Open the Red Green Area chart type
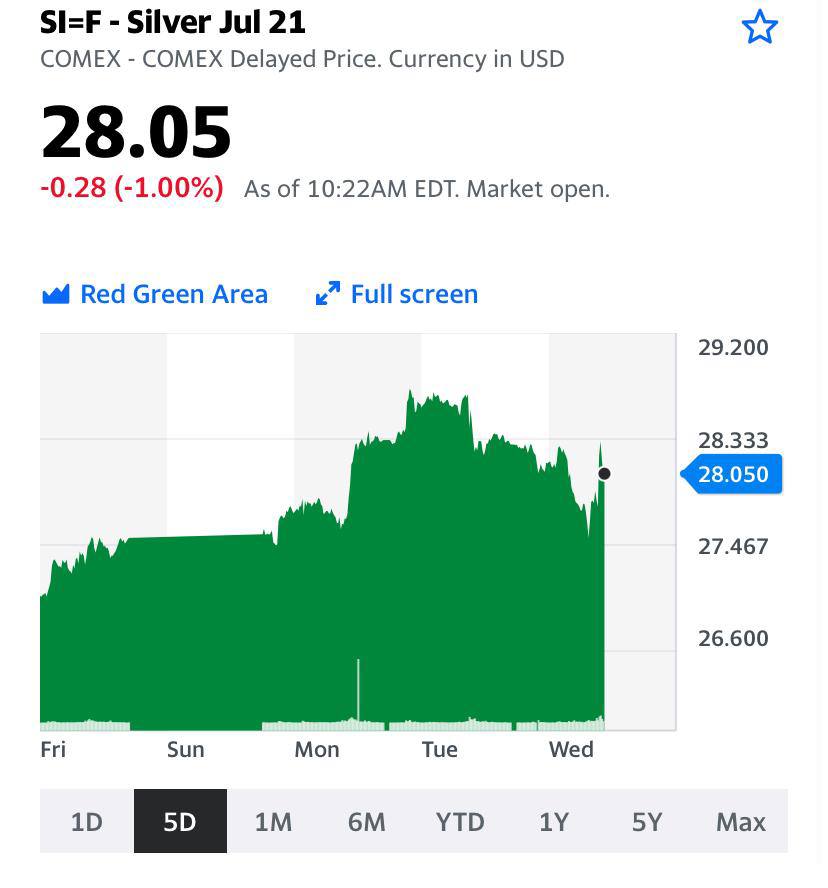Image resolution: width=828 pixels, height=888 pixels. coord(155,294)
